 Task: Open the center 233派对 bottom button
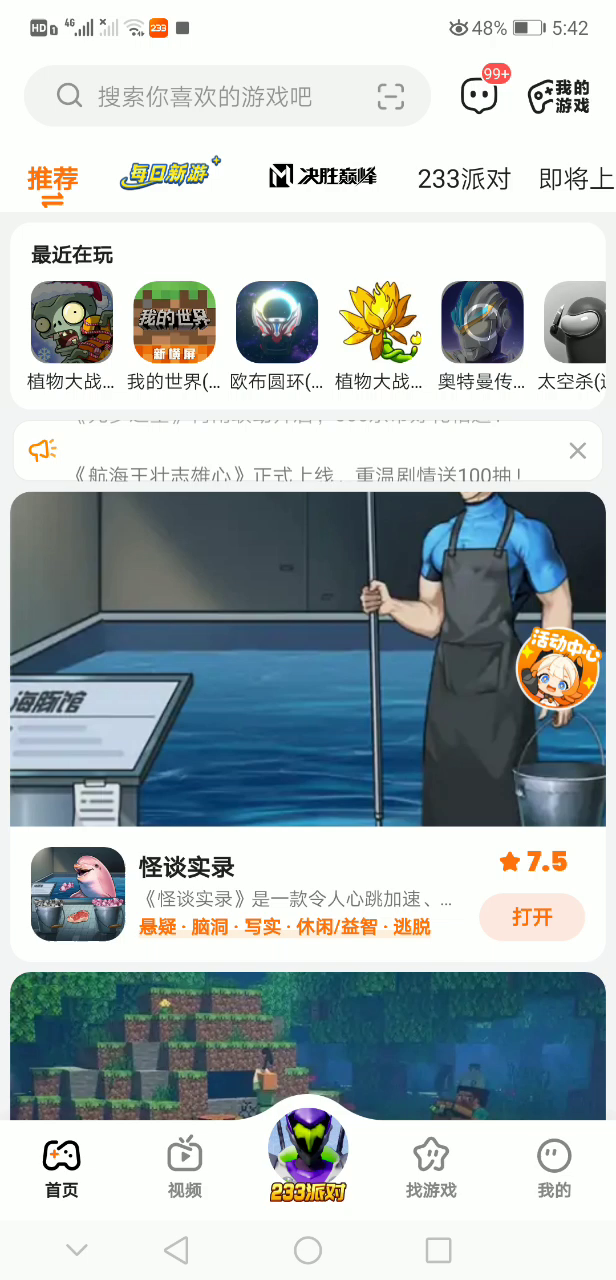[x=308, y=1155]
